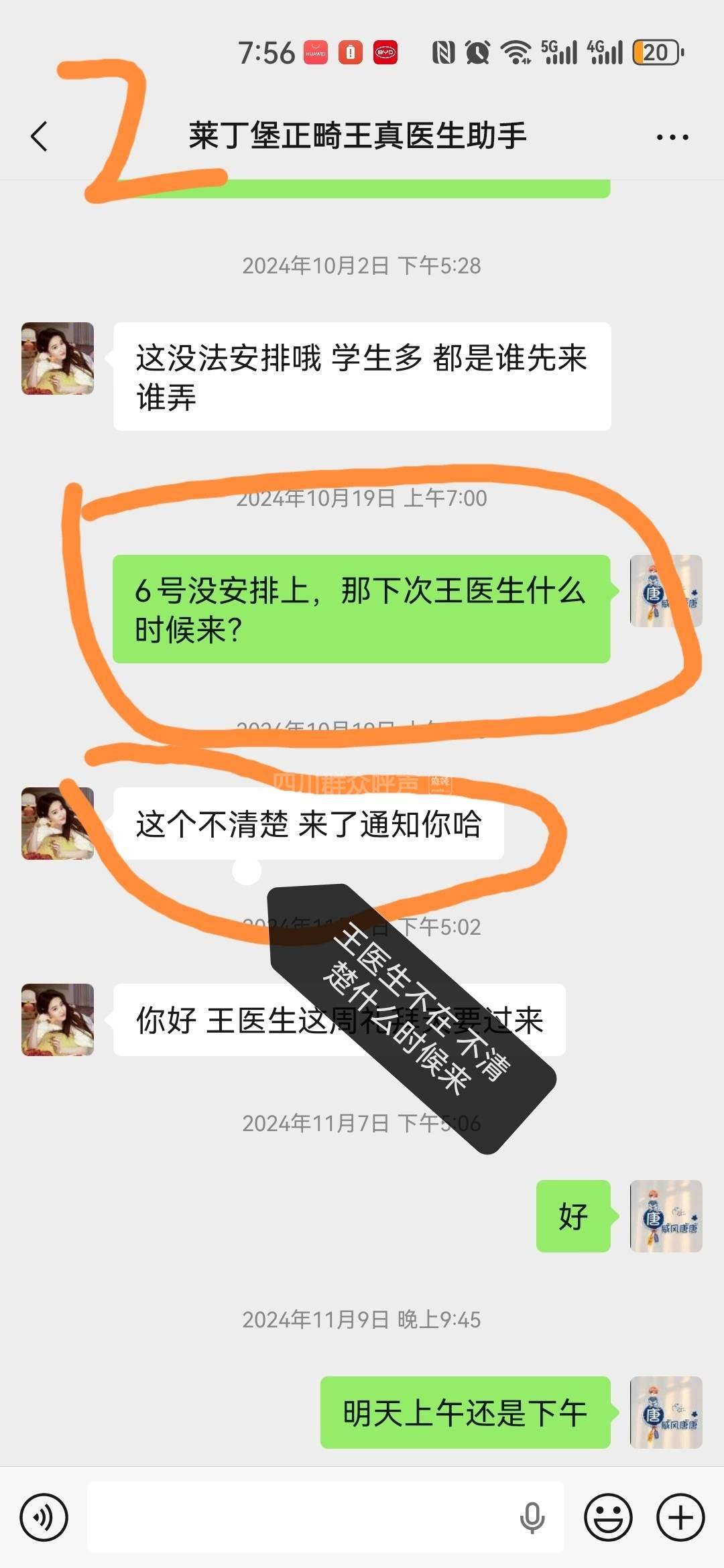Switch to voice message input
Image resolution: width=724 pixels, height=1568 pixels.
point(44,1518)
